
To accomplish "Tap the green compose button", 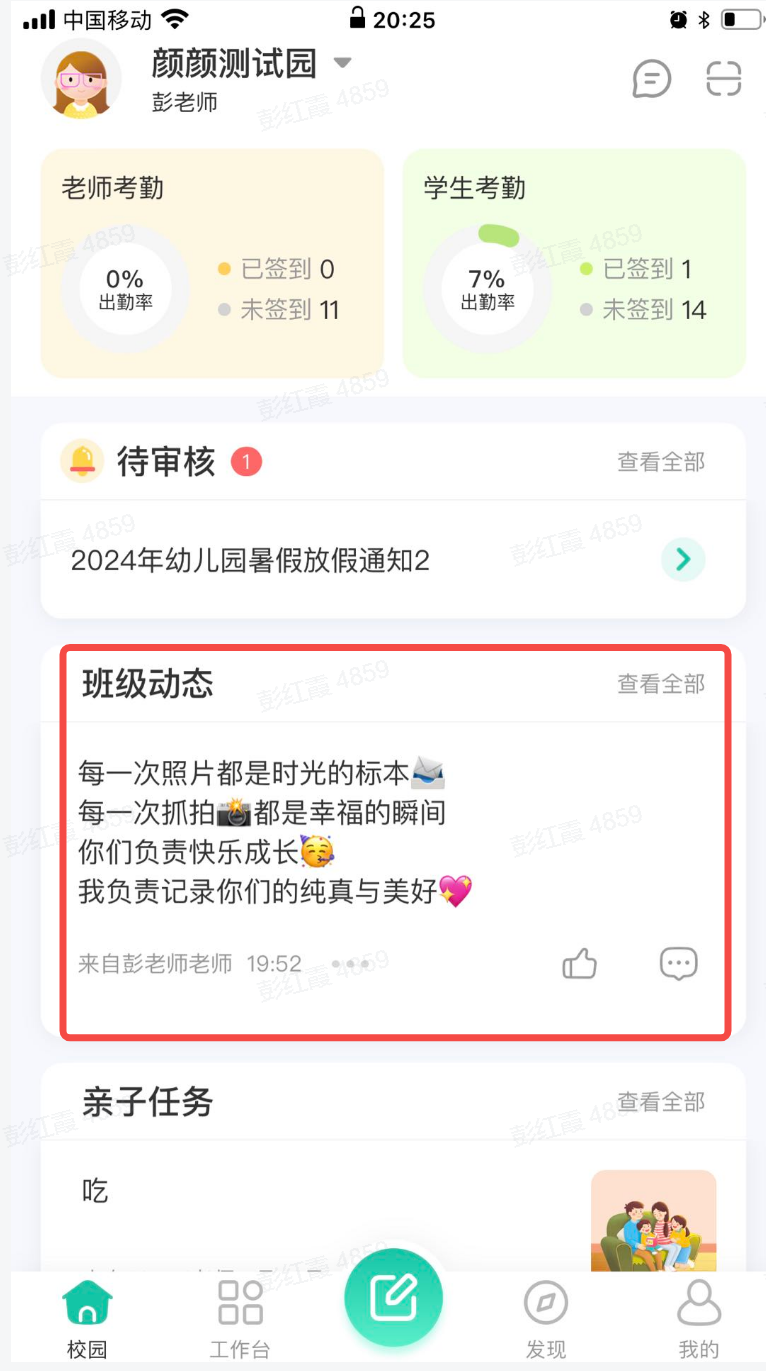I will 393,1298.
